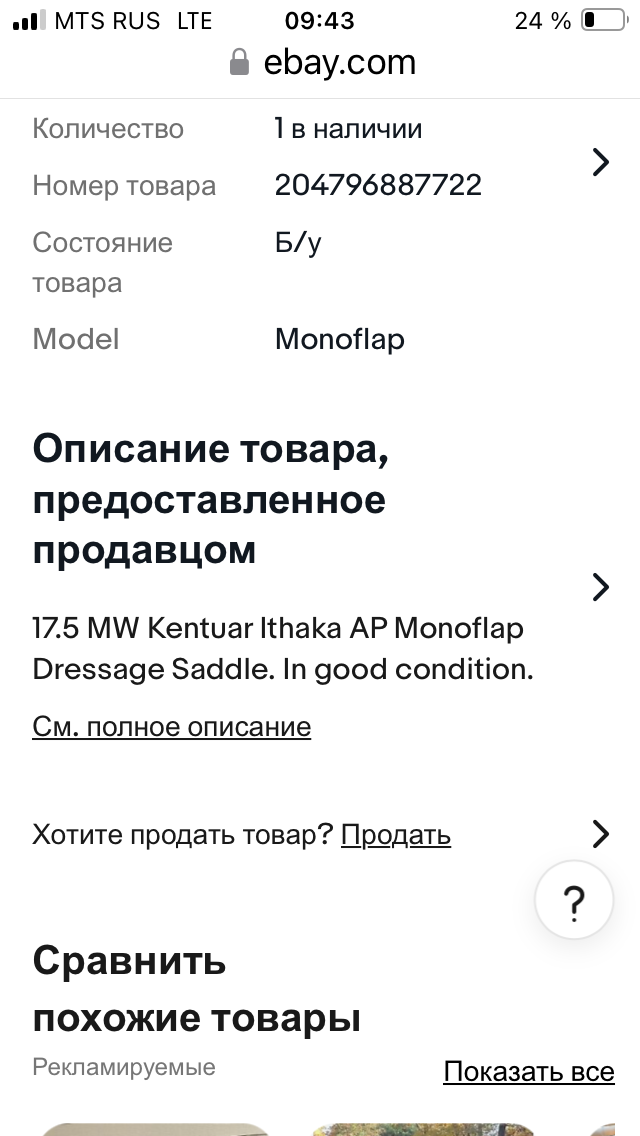
Task: Open the См. полное описание link
Action: coord(172,726)
